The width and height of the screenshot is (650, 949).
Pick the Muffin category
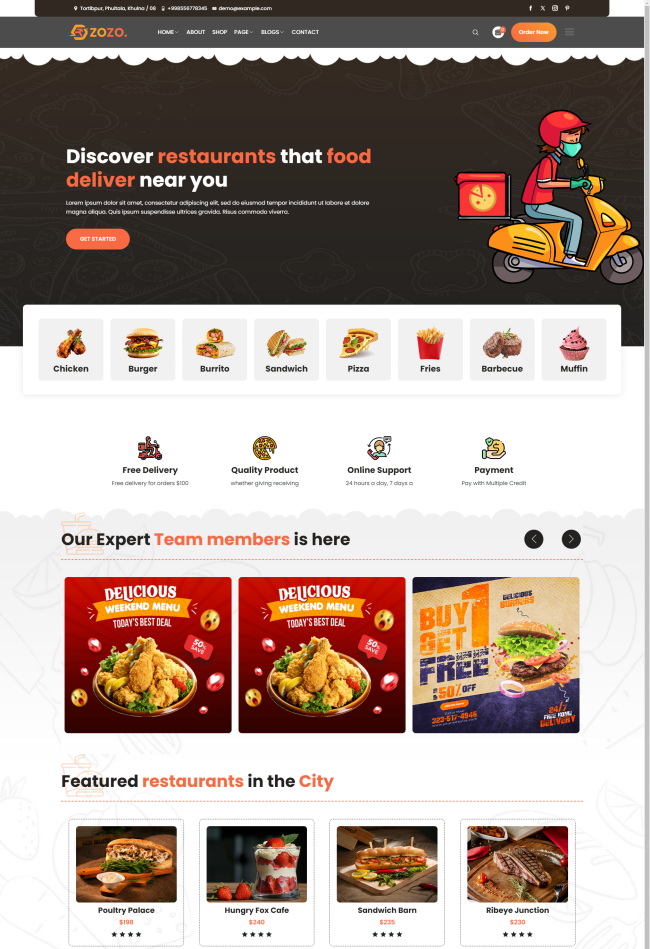click(x=574, y=349)
